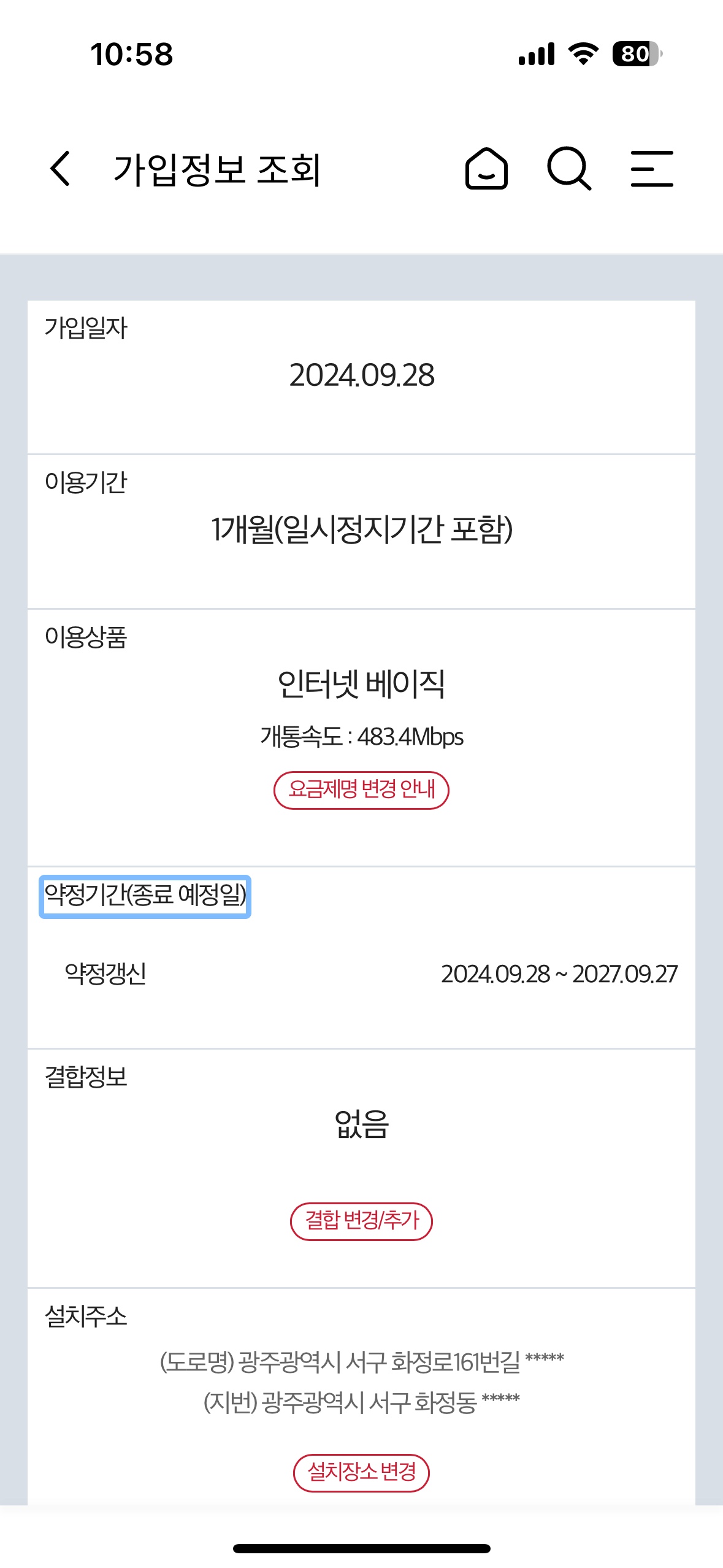Tap 결합 변경/추가 button

361,1221
